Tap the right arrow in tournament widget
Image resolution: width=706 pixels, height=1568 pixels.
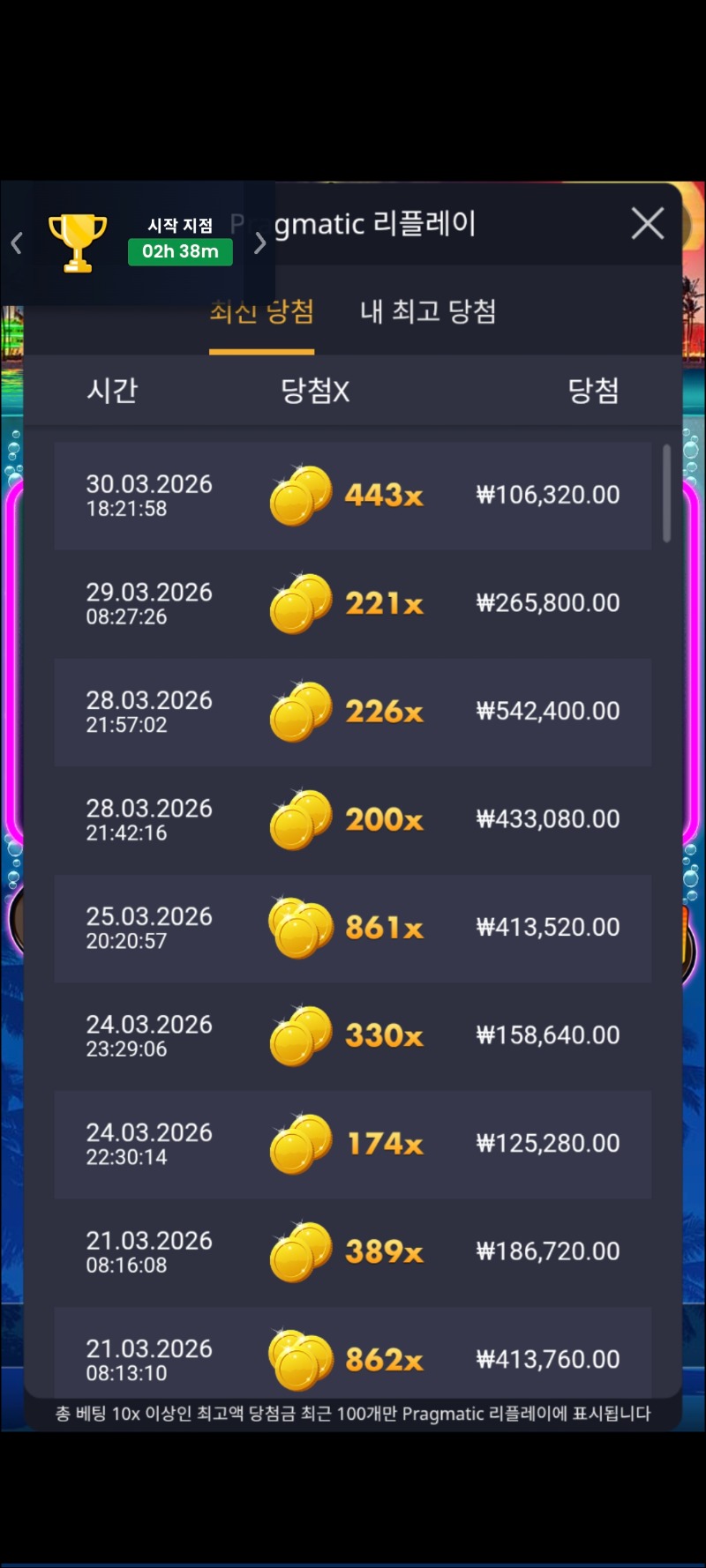click(x=259, y=243)
